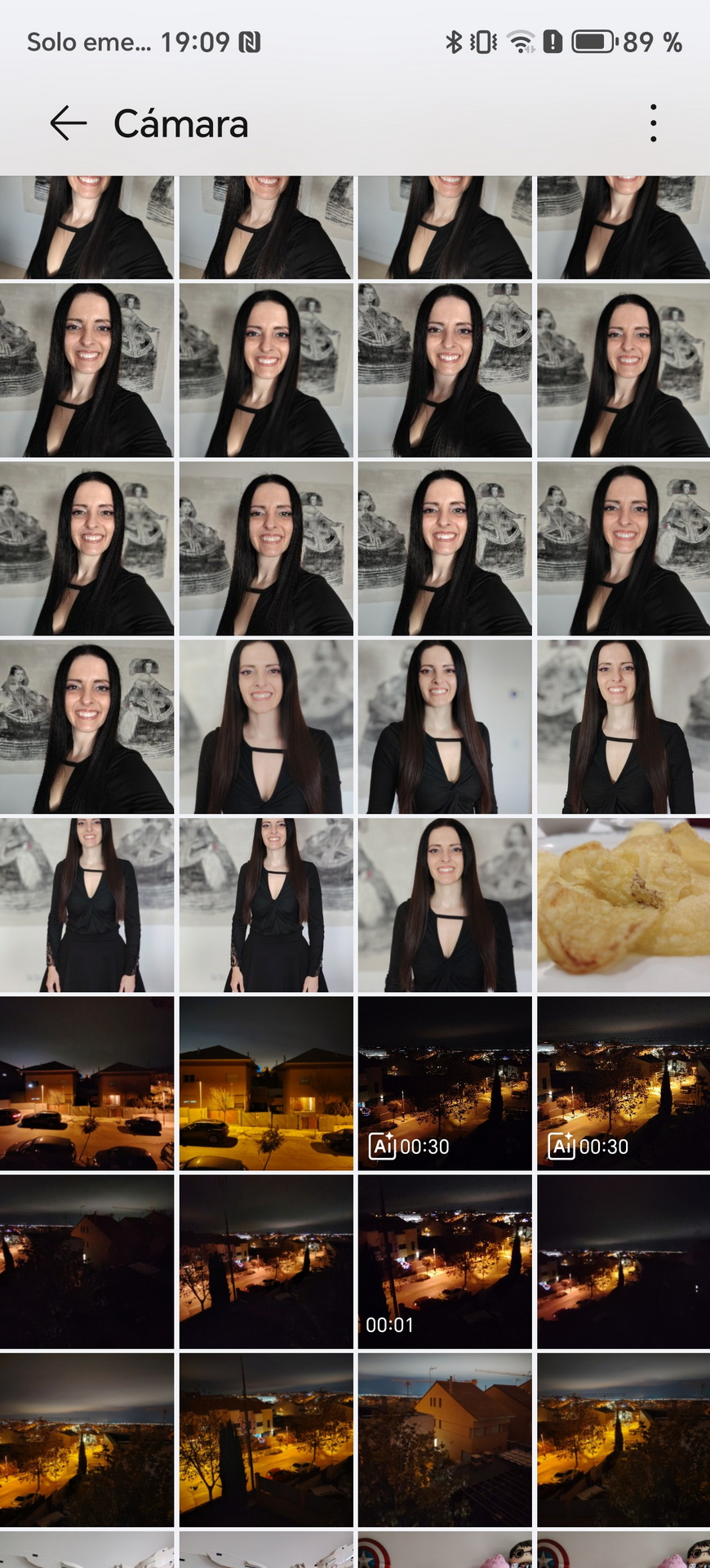The image size is (710, 1568).
Task: Open the full-body photo with the skirt, leftmost tile
Action: pyautogui.click(x=87, y=905)
